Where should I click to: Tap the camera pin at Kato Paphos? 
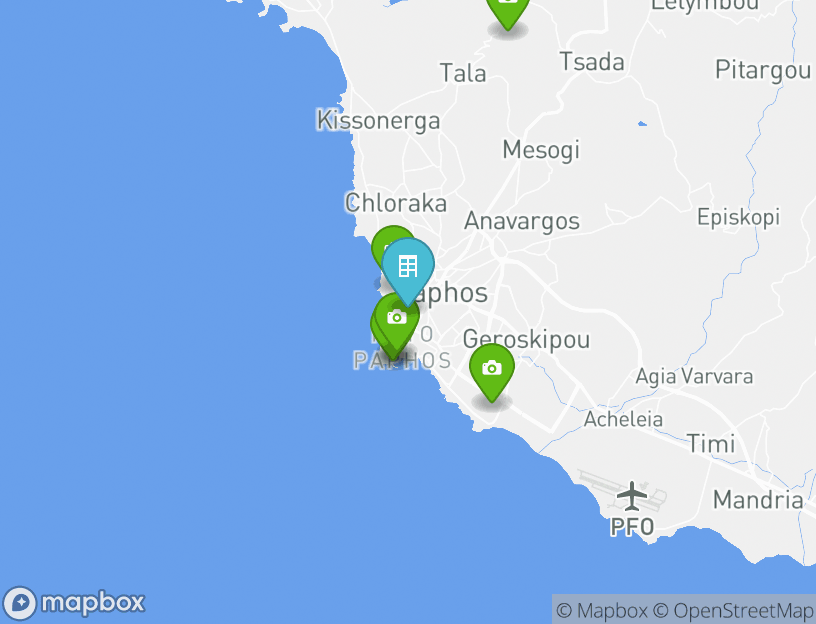[x=397, y=318]
